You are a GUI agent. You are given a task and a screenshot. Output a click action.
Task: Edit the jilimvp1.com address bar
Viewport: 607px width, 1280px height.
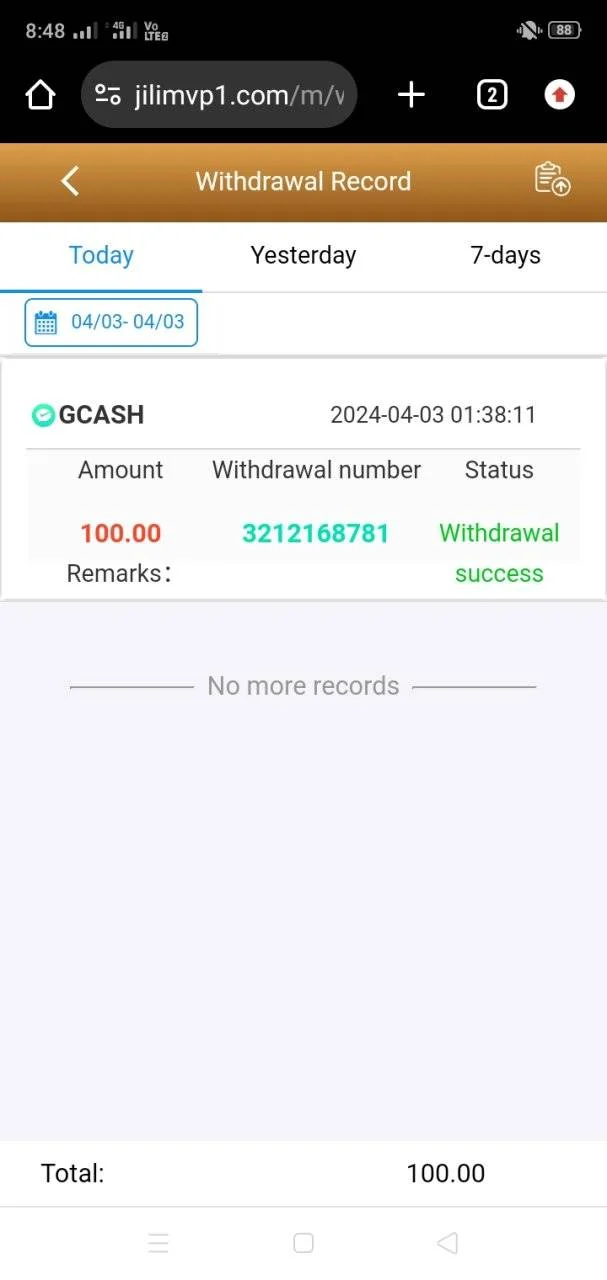click(x=219, y=95)
